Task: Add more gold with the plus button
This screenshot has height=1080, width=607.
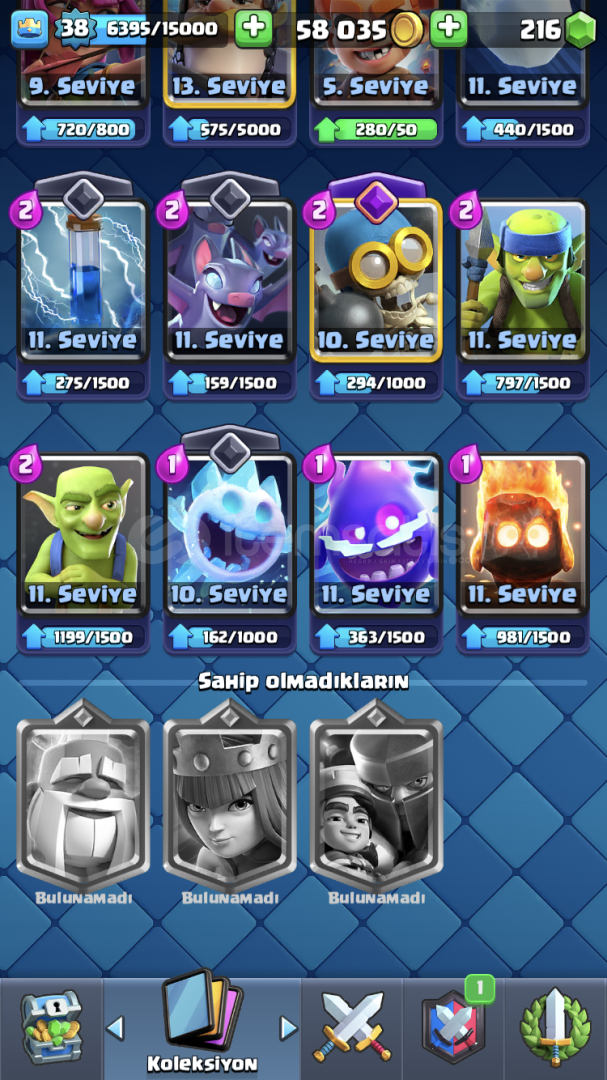Action: 448,28
